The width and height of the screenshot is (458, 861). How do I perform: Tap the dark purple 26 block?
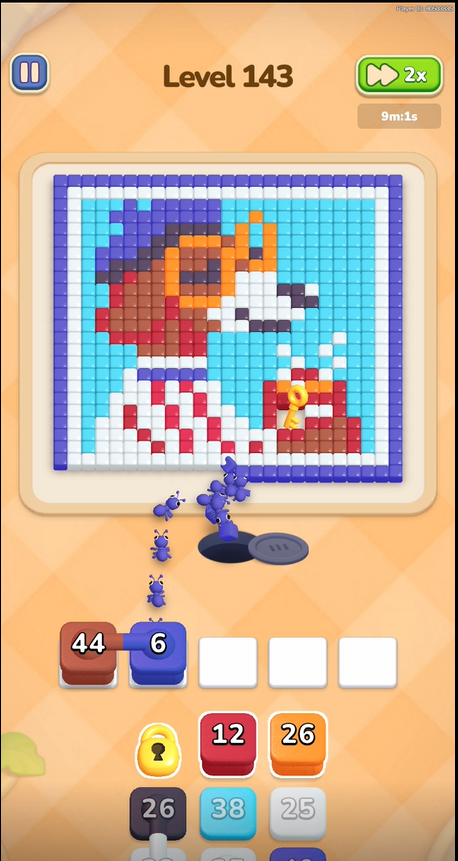(158, 814)
